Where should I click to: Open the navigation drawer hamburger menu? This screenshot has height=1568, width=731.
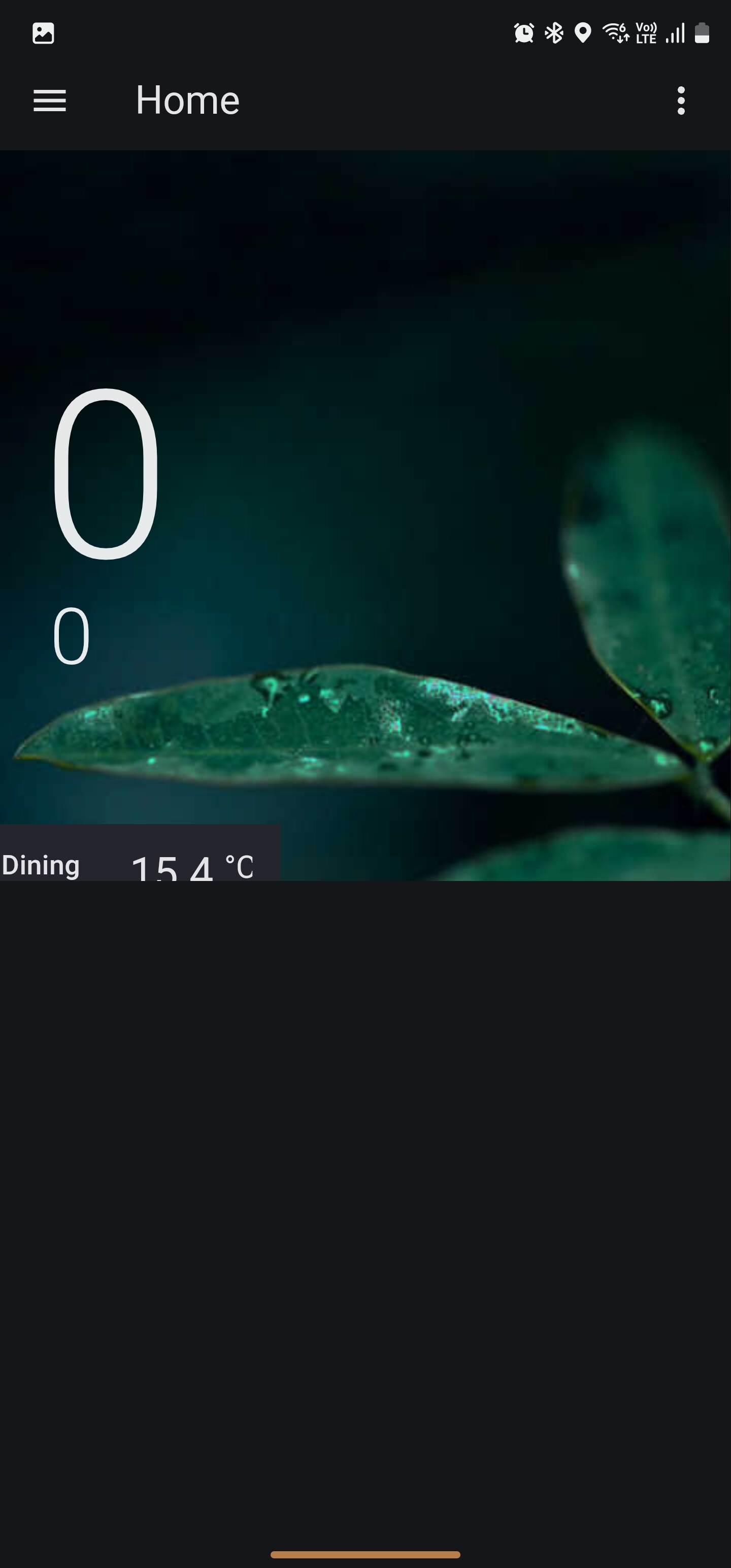click(50, 101)
